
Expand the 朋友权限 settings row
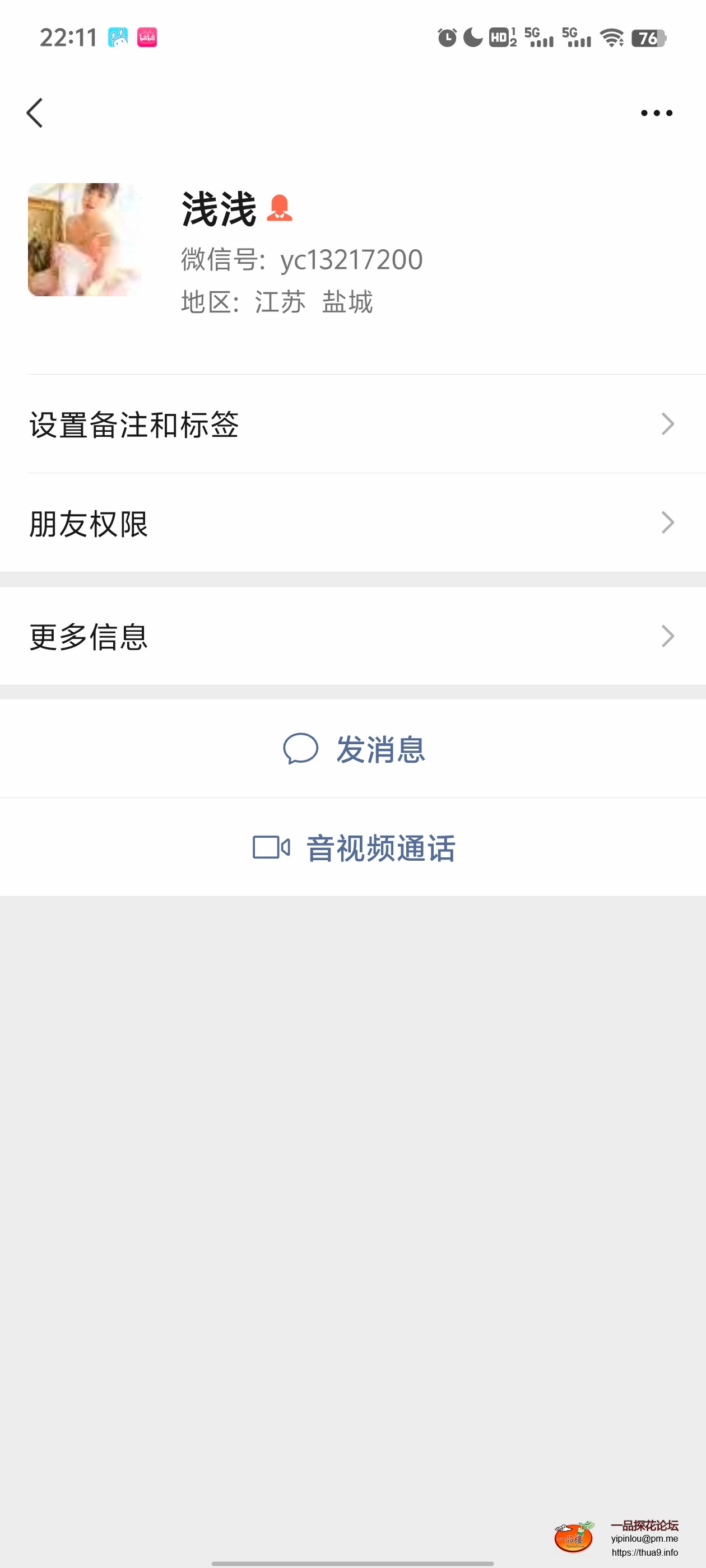[x=354, y=522]
